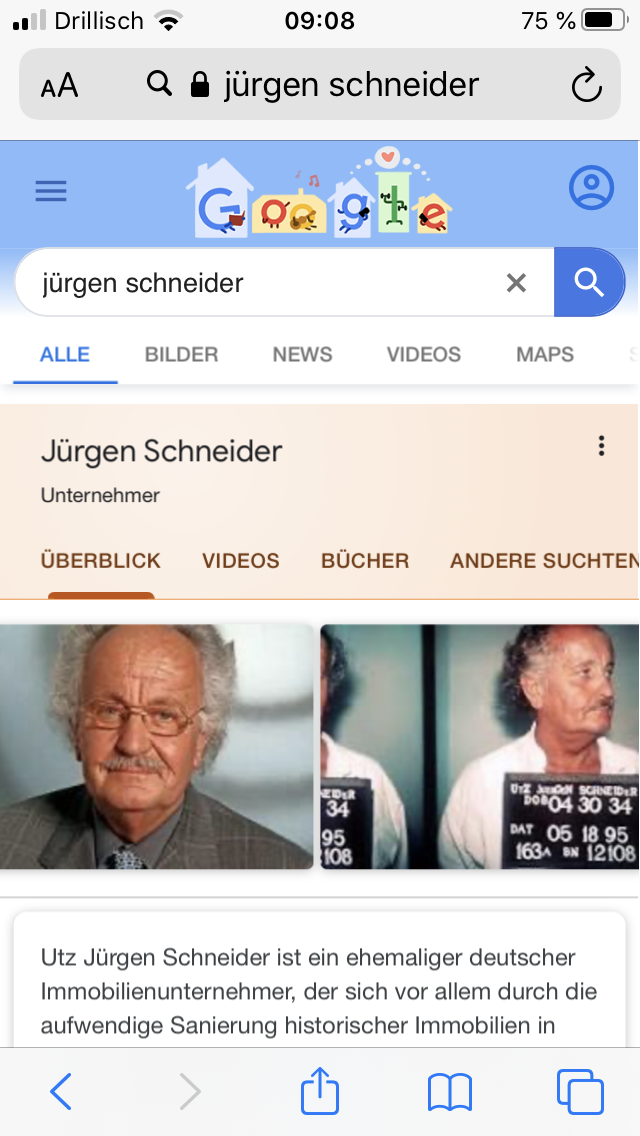Go back to the previous page
Image resolution: width=640 pixels, height=1136 pixels.
point(60,1092)
